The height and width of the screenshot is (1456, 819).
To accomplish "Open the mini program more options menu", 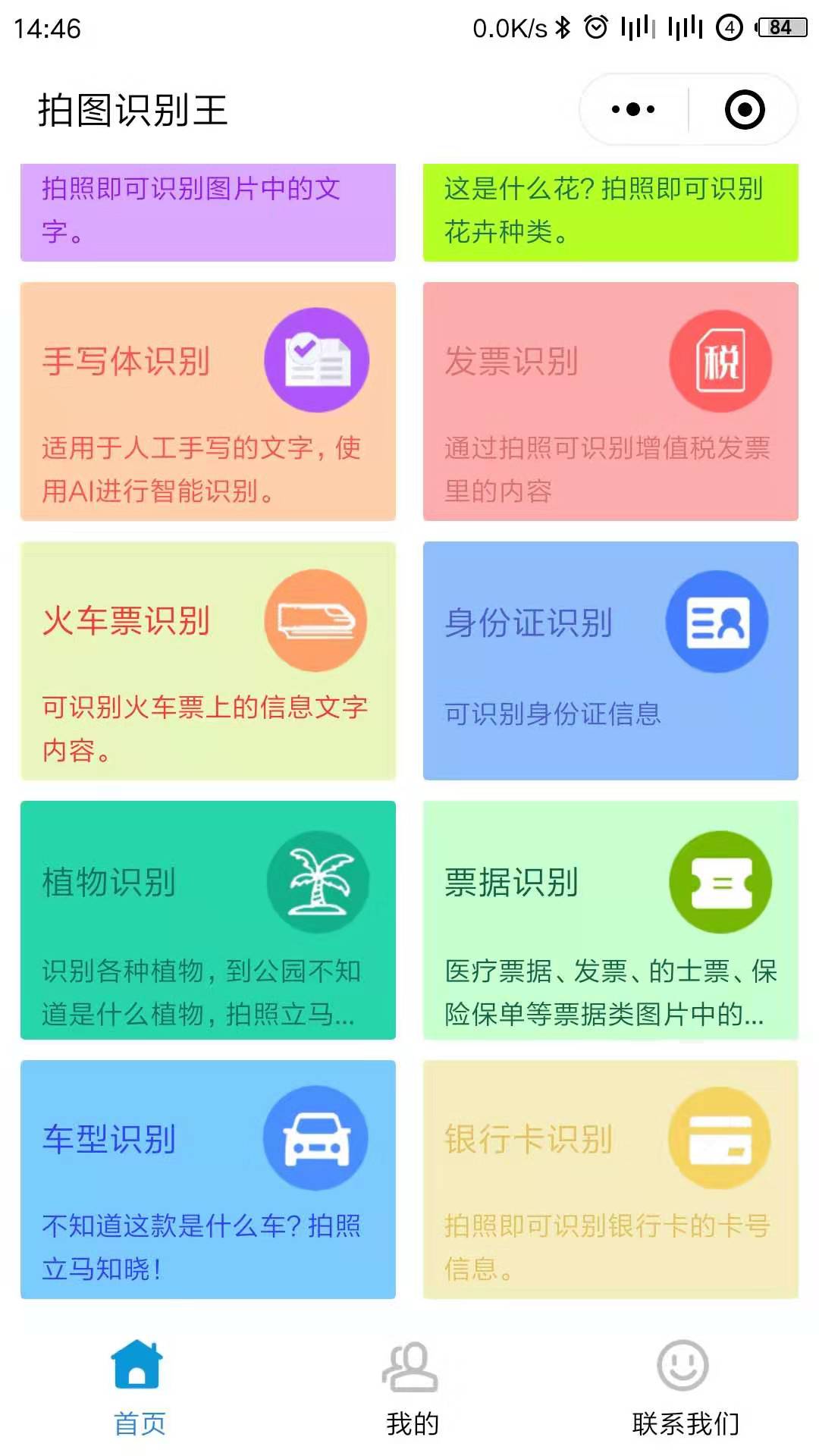I will (633, 109).
